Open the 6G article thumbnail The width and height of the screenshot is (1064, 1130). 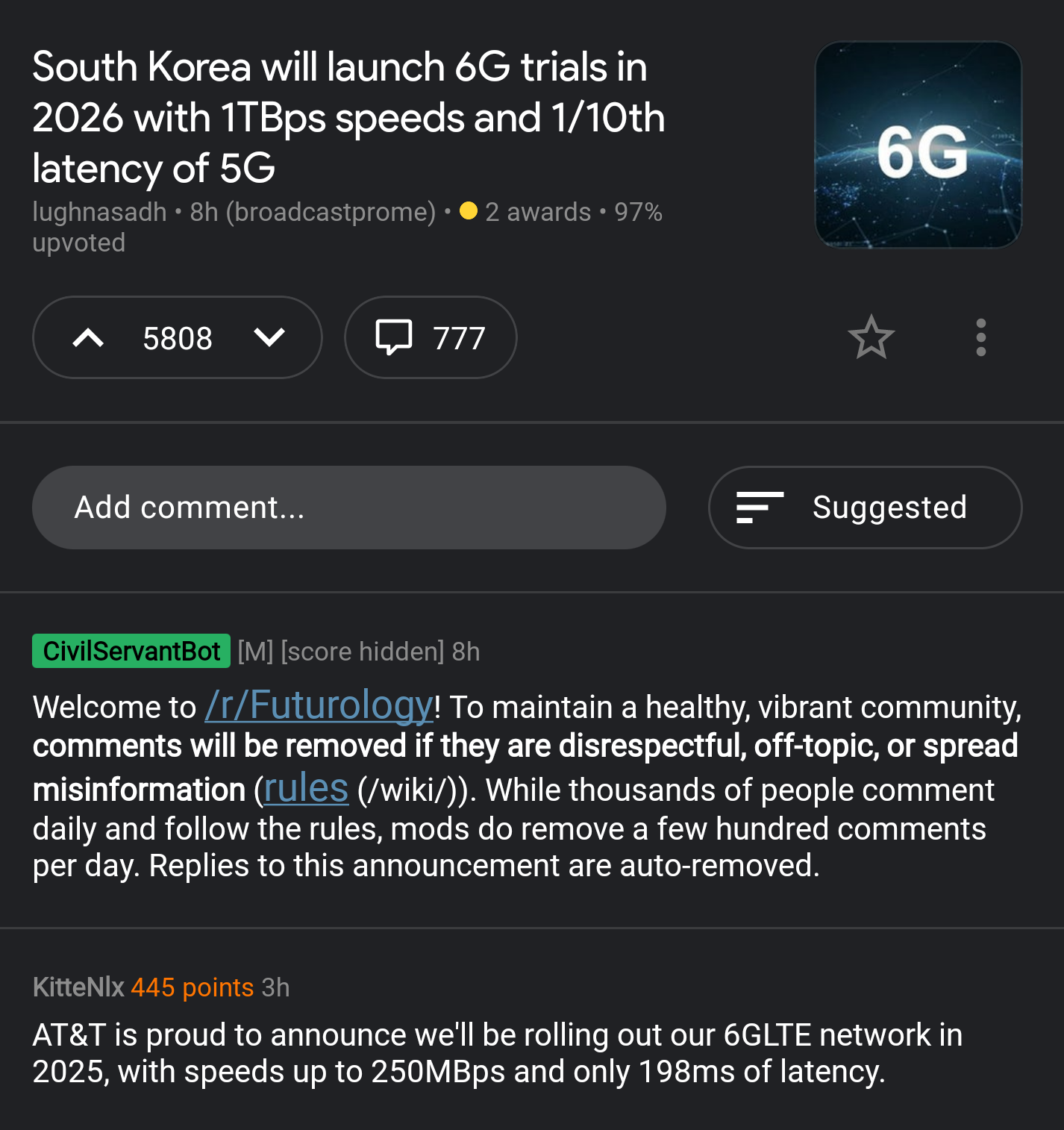pyautogui.click(x=918, y=145)
